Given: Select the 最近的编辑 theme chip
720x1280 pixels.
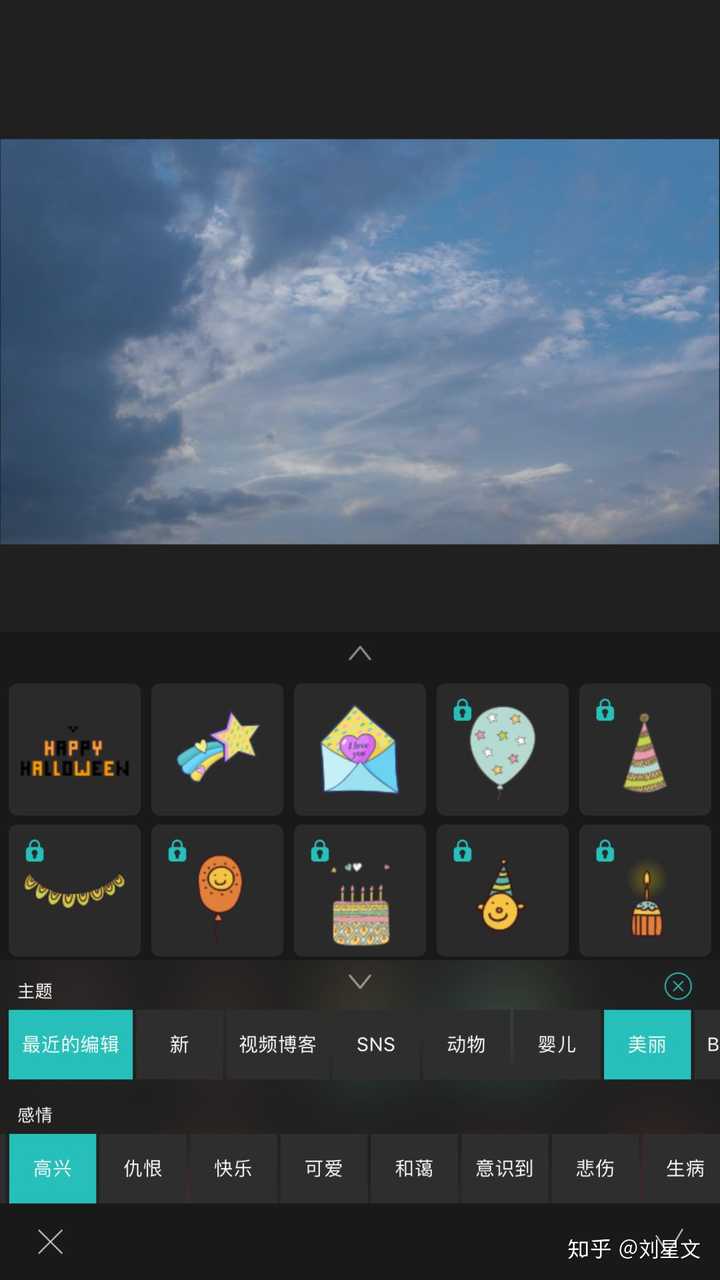Looking at the screenshot, I should coord(70,1044).
